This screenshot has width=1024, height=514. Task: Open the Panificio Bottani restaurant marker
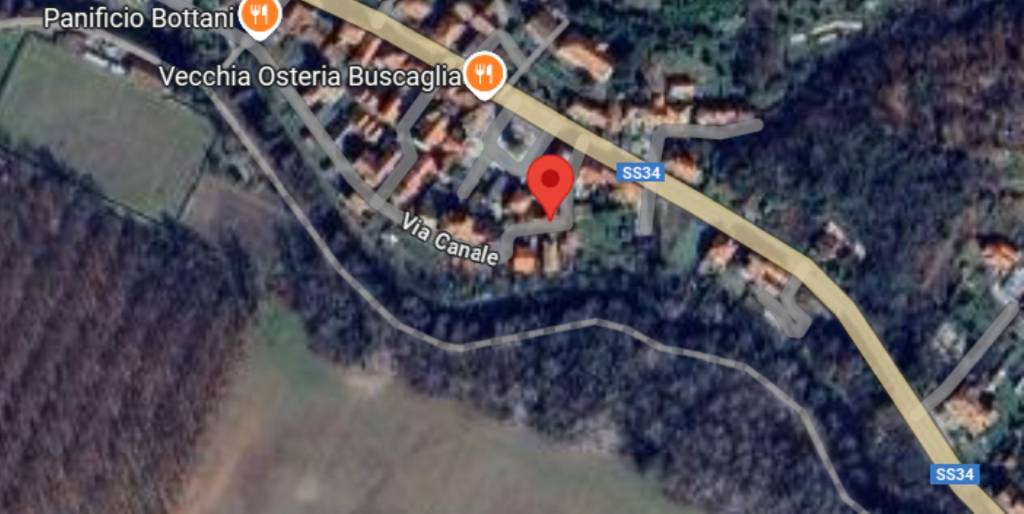(260, 15)
